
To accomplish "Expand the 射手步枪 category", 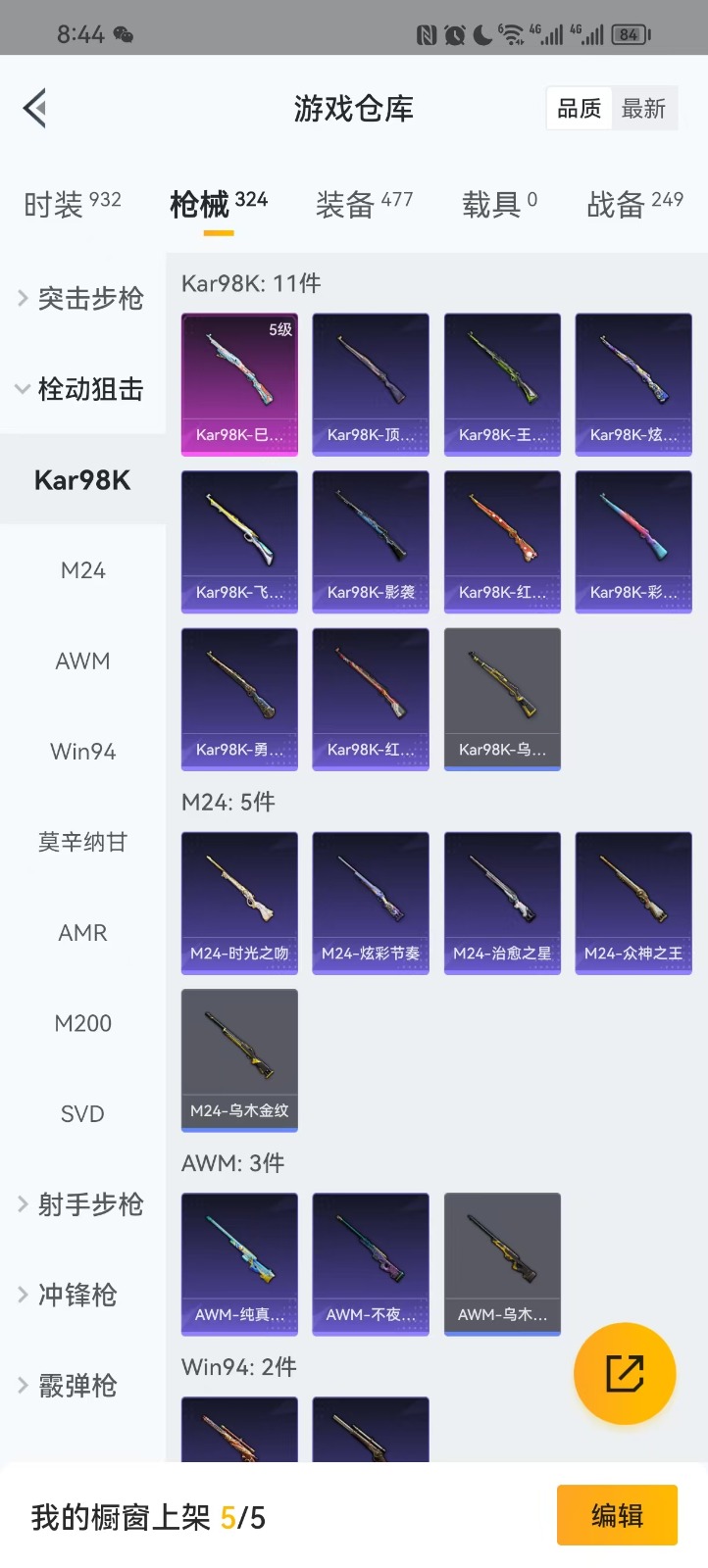I will (x=82, y=1204).
